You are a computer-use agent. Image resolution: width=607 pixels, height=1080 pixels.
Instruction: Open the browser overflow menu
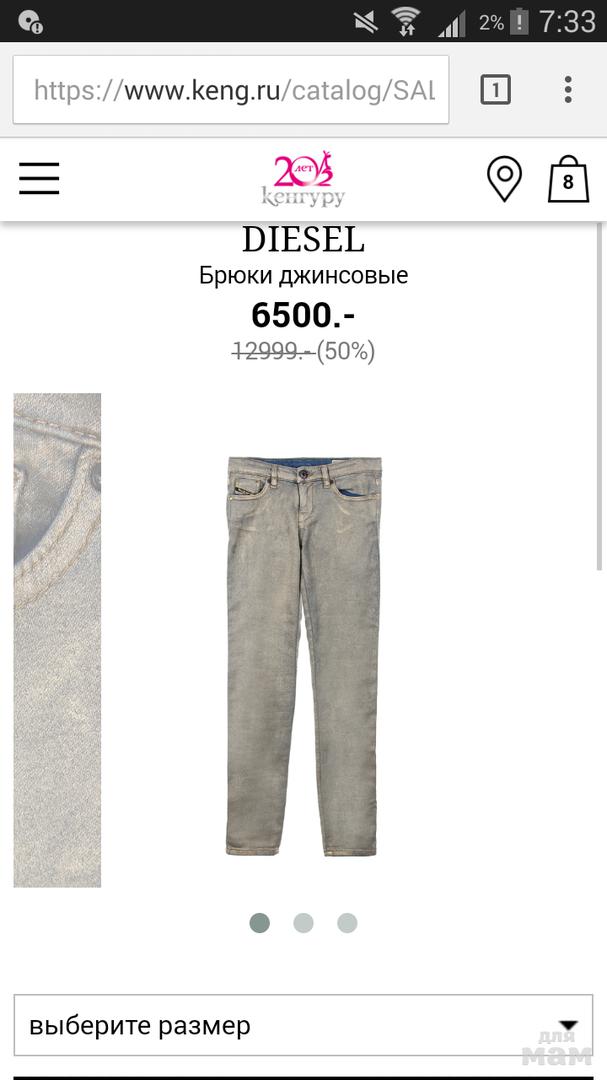568,90
